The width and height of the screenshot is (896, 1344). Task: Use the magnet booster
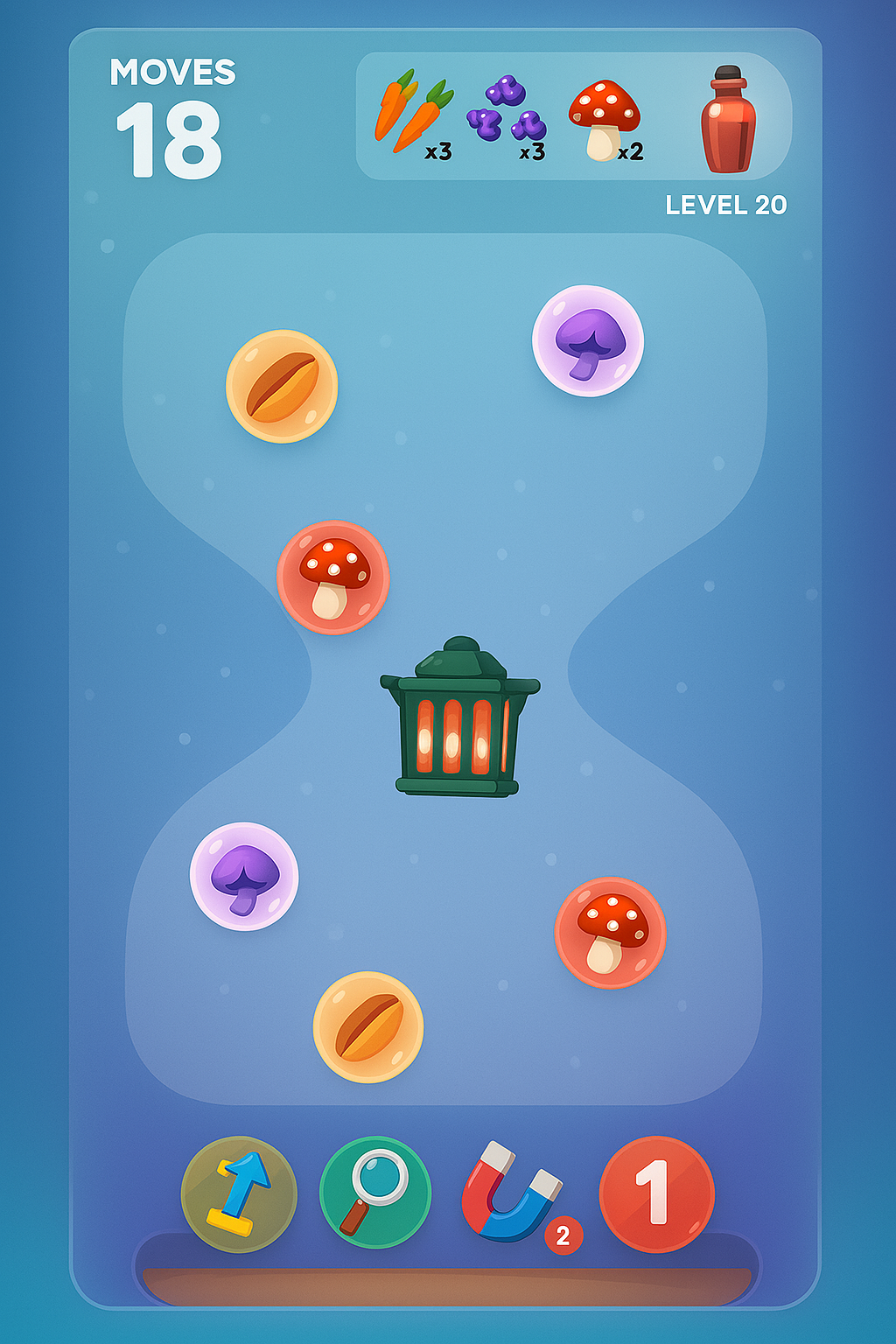coord(512,1193)
